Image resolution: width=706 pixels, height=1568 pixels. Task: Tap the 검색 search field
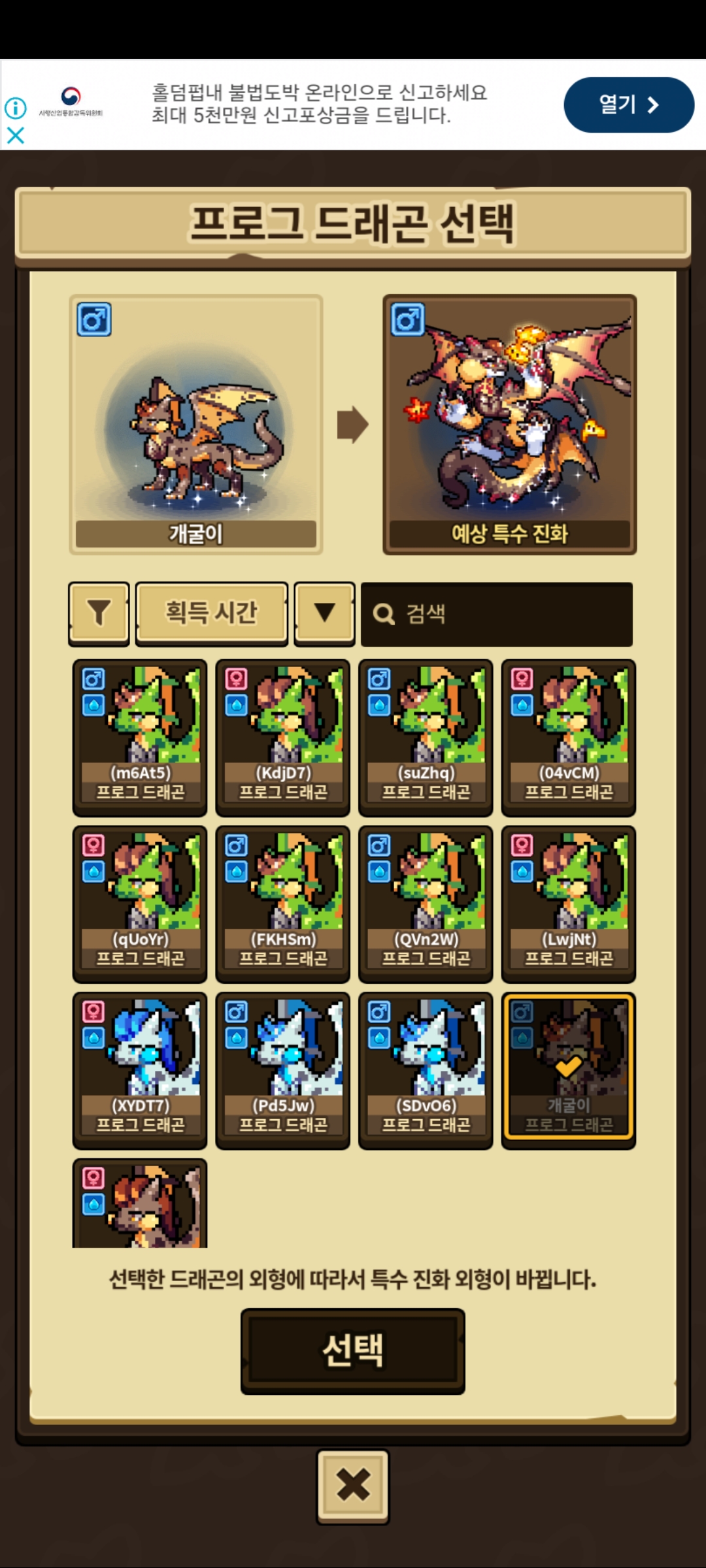pos(497,614)
